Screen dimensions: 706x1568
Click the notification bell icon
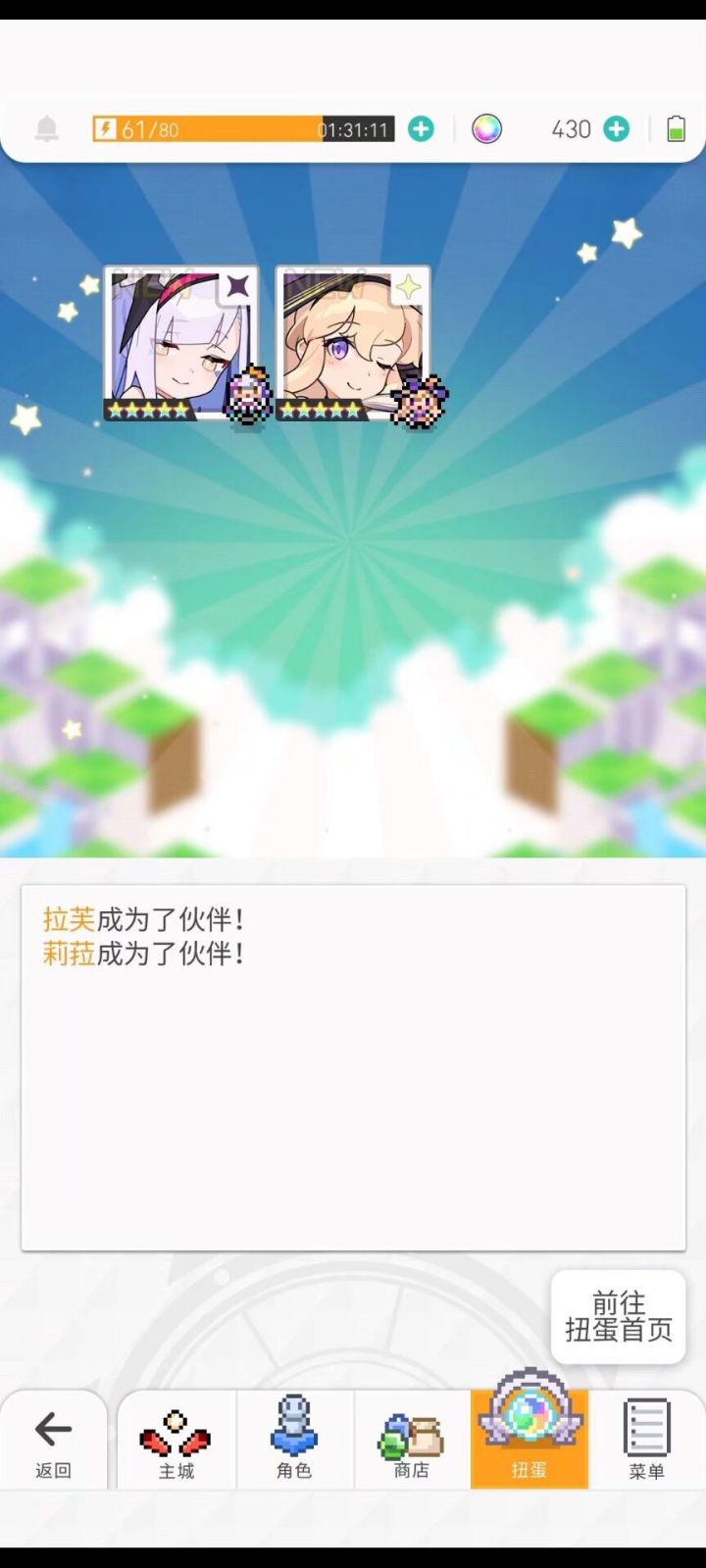pyautogui.click(x=44, y=127)
